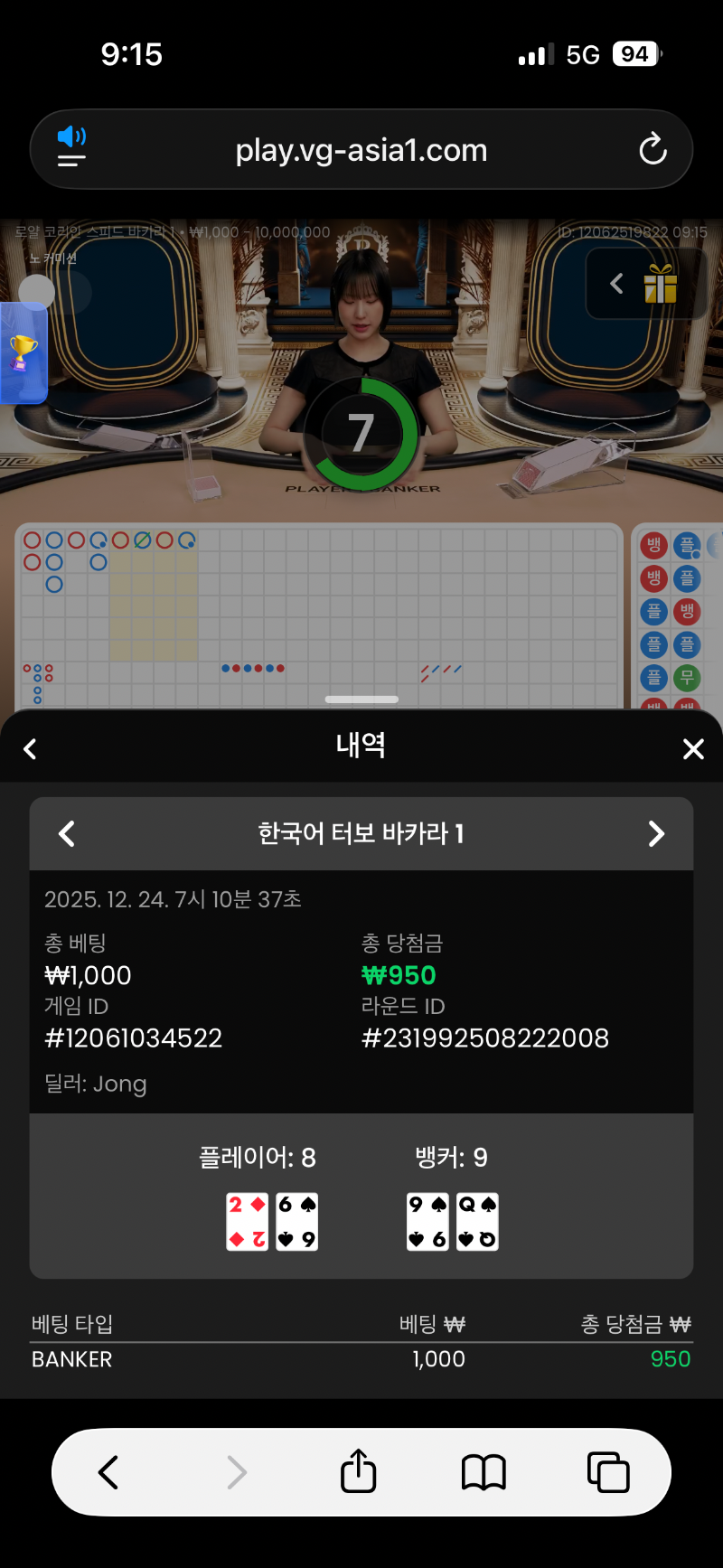The image size is (723, 1568).
Task: Open the Safari tabs overview
Action: click(608, 1472)
